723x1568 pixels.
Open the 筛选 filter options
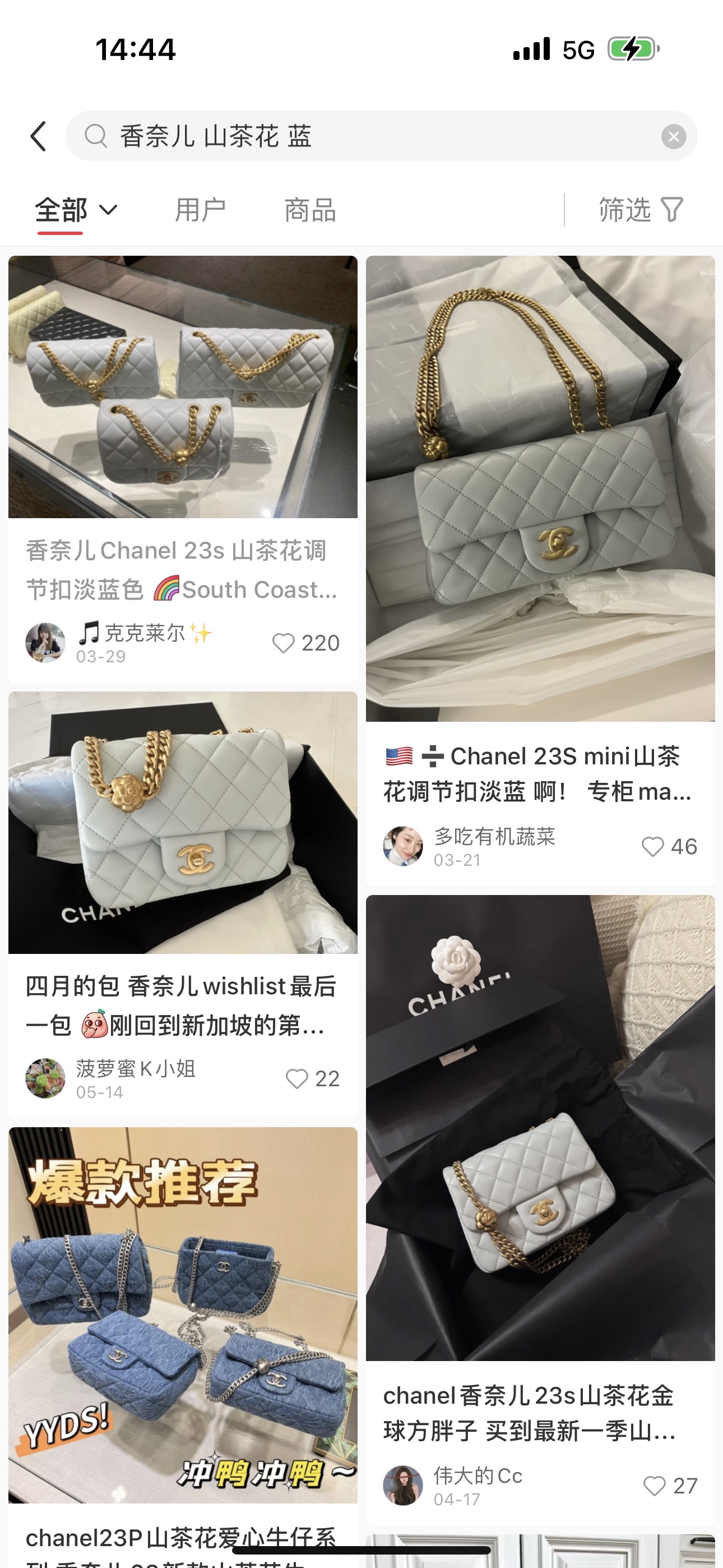click(x=641, y=210)
